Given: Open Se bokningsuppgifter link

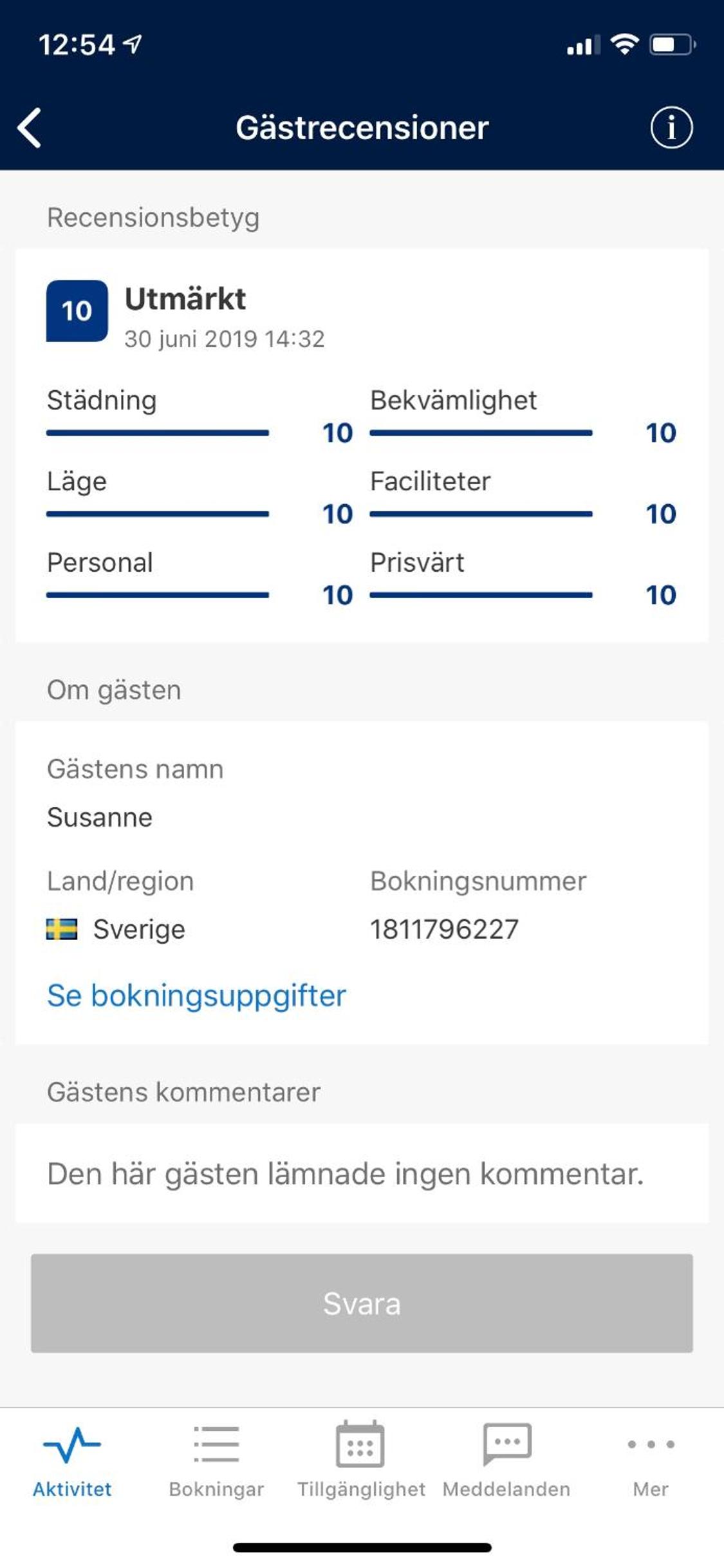Looking at the screenshot, I should pos(196,996).
